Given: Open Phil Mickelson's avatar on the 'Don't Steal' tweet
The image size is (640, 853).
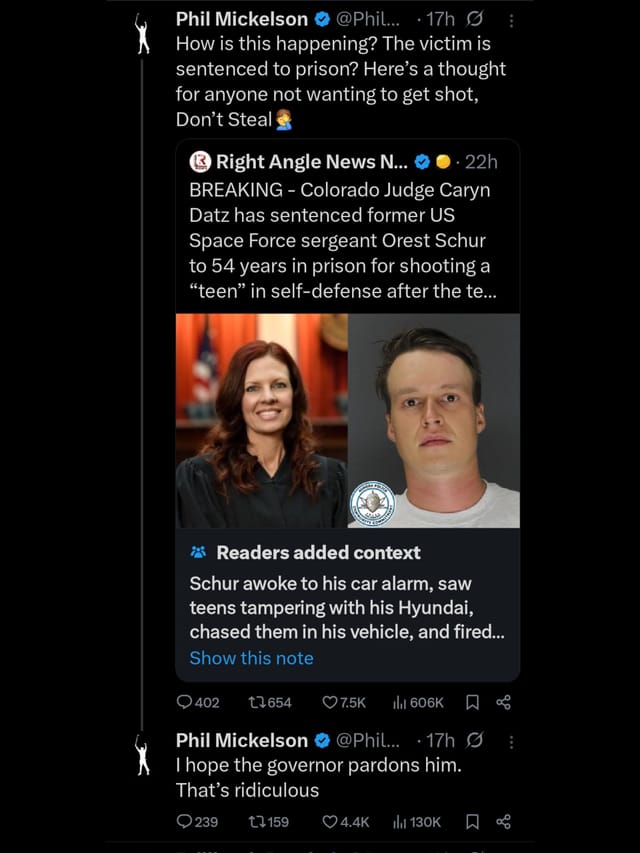Looking at the screenshot, I should pos(143,32).
